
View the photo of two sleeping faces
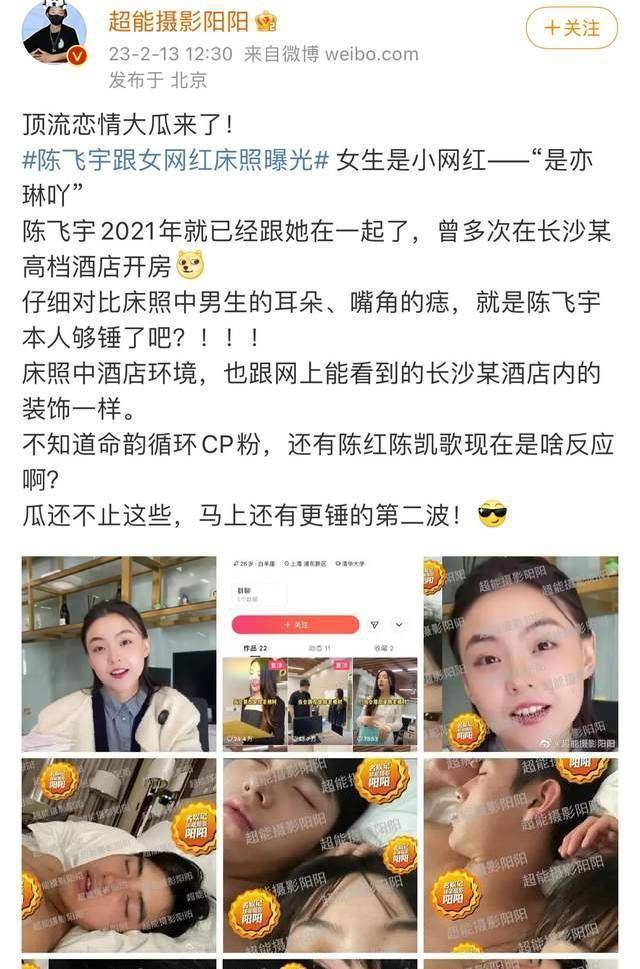coord(320,855)
